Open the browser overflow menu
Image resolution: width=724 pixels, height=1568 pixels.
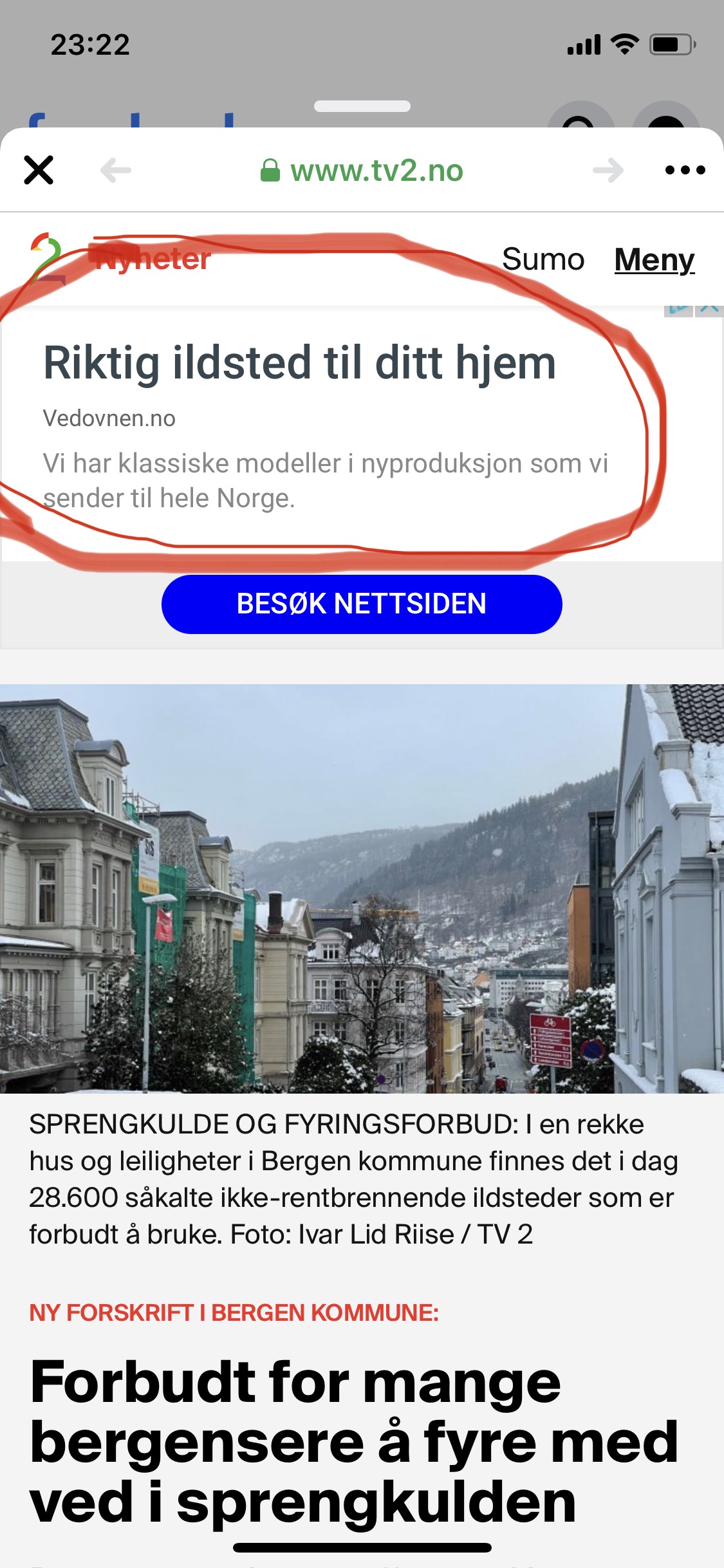click(x=685, y=171)
